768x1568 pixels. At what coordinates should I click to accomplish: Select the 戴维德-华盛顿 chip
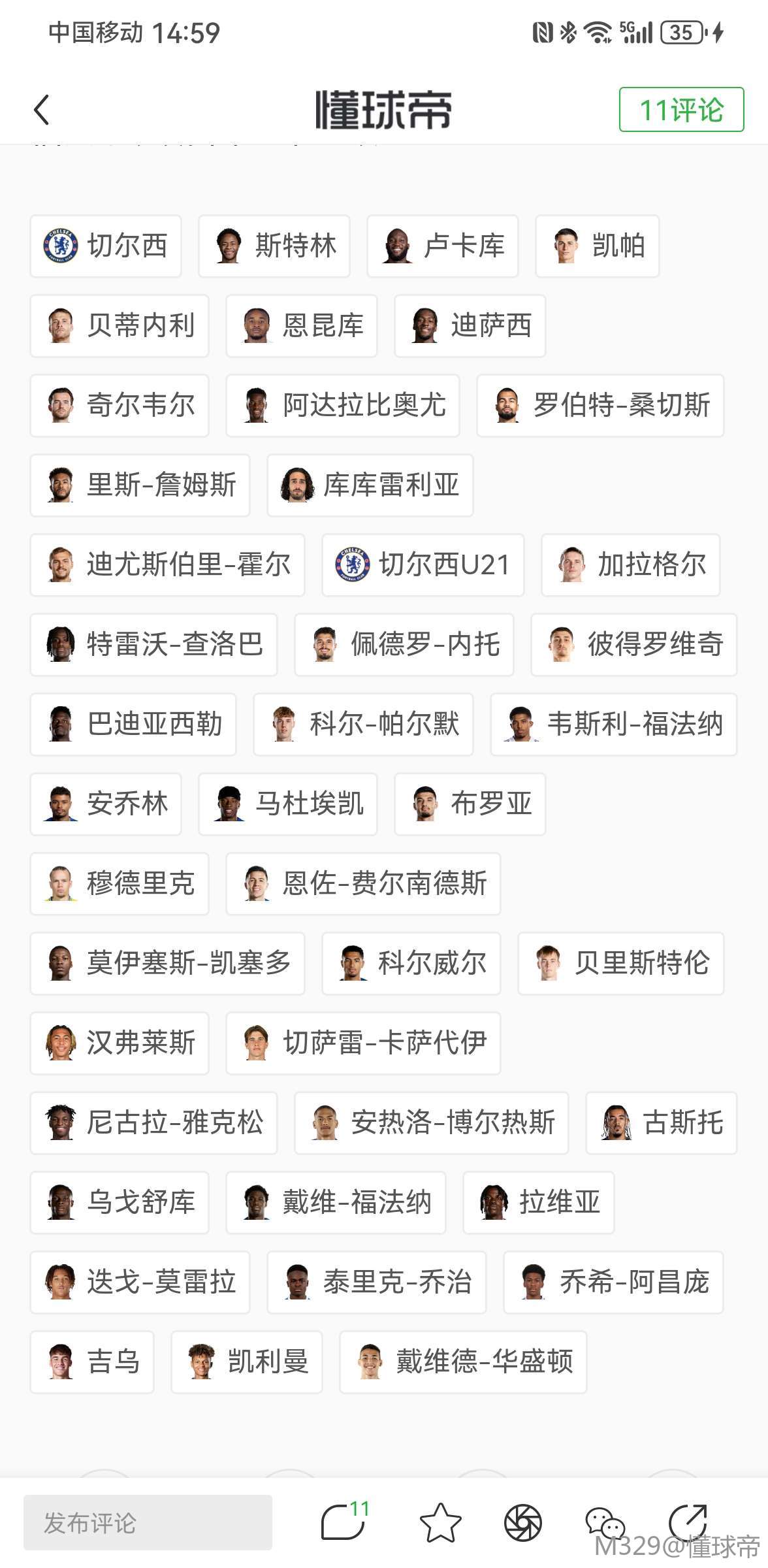(x=463, y=1362)
